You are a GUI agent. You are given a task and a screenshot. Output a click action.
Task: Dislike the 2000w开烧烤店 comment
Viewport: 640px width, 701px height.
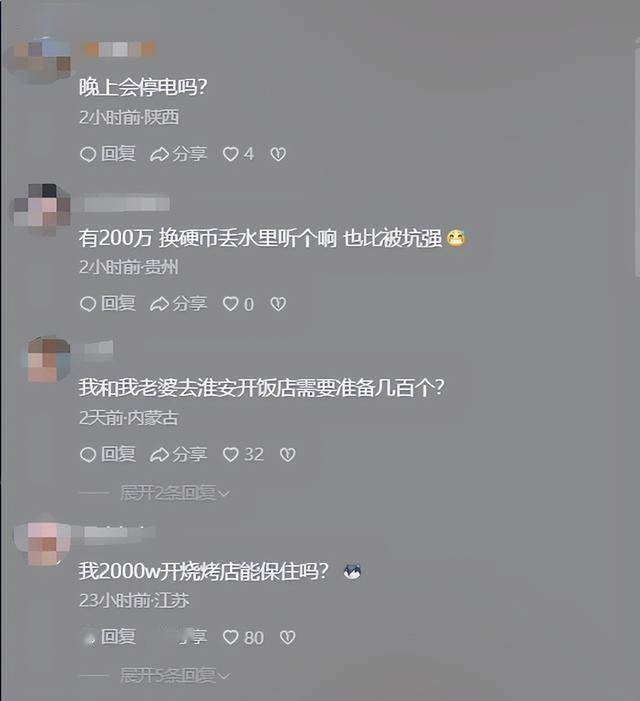point(288,637)
